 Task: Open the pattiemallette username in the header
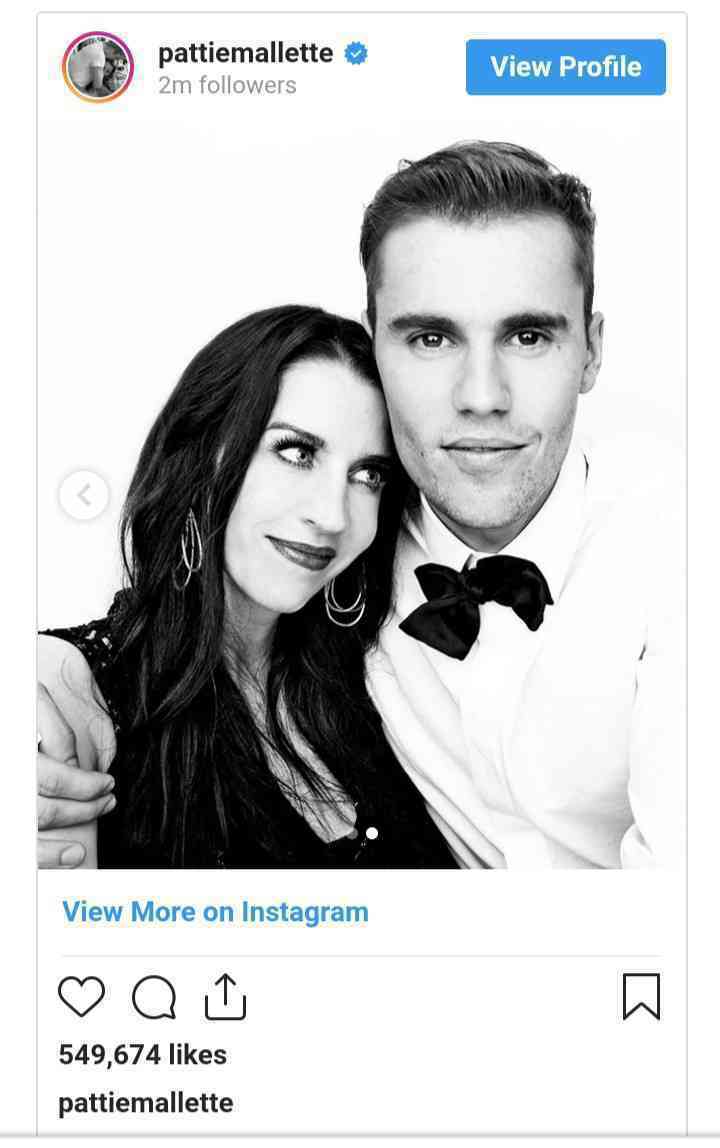tap(246, 53)
